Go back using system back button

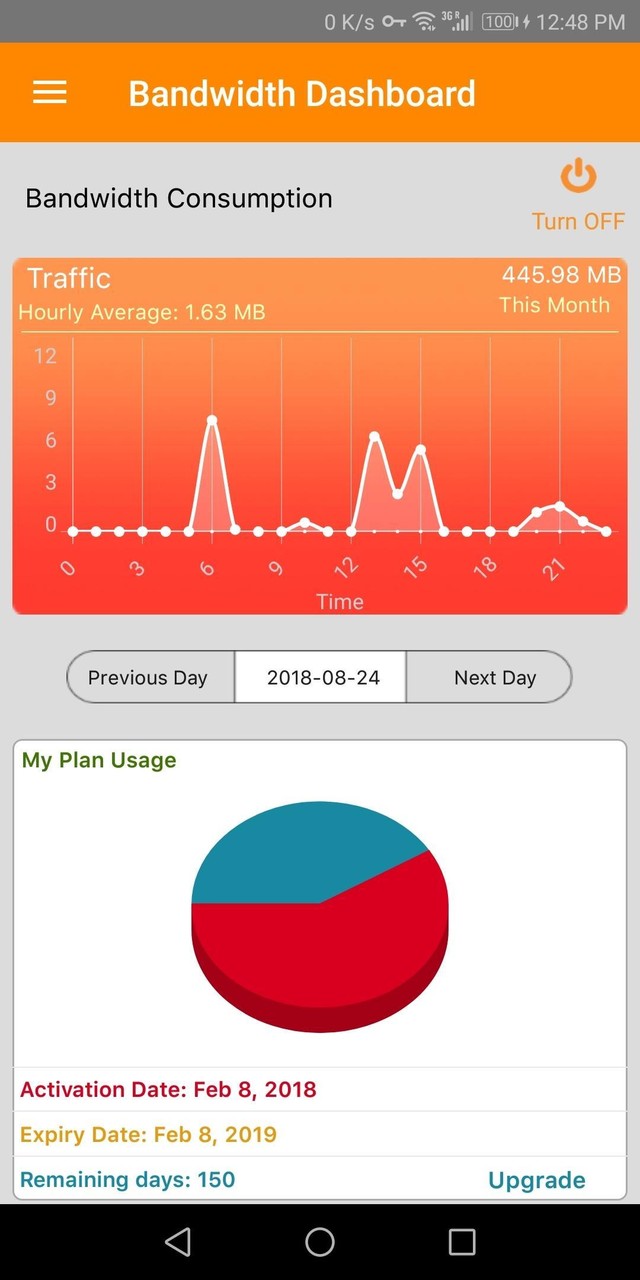coord(178,1242)
